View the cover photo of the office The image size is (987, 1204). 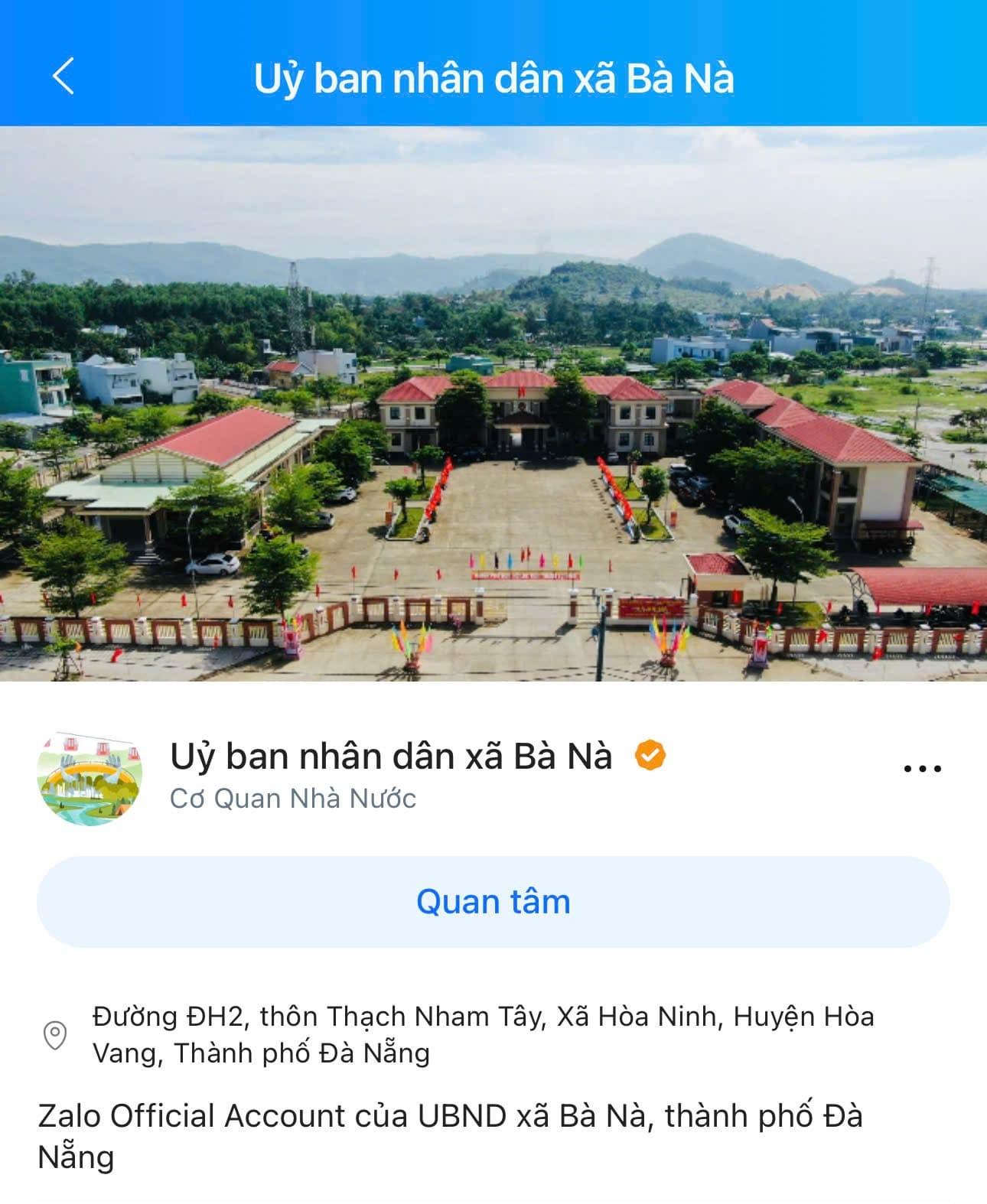pyautogui.click(x=493, y=403)
